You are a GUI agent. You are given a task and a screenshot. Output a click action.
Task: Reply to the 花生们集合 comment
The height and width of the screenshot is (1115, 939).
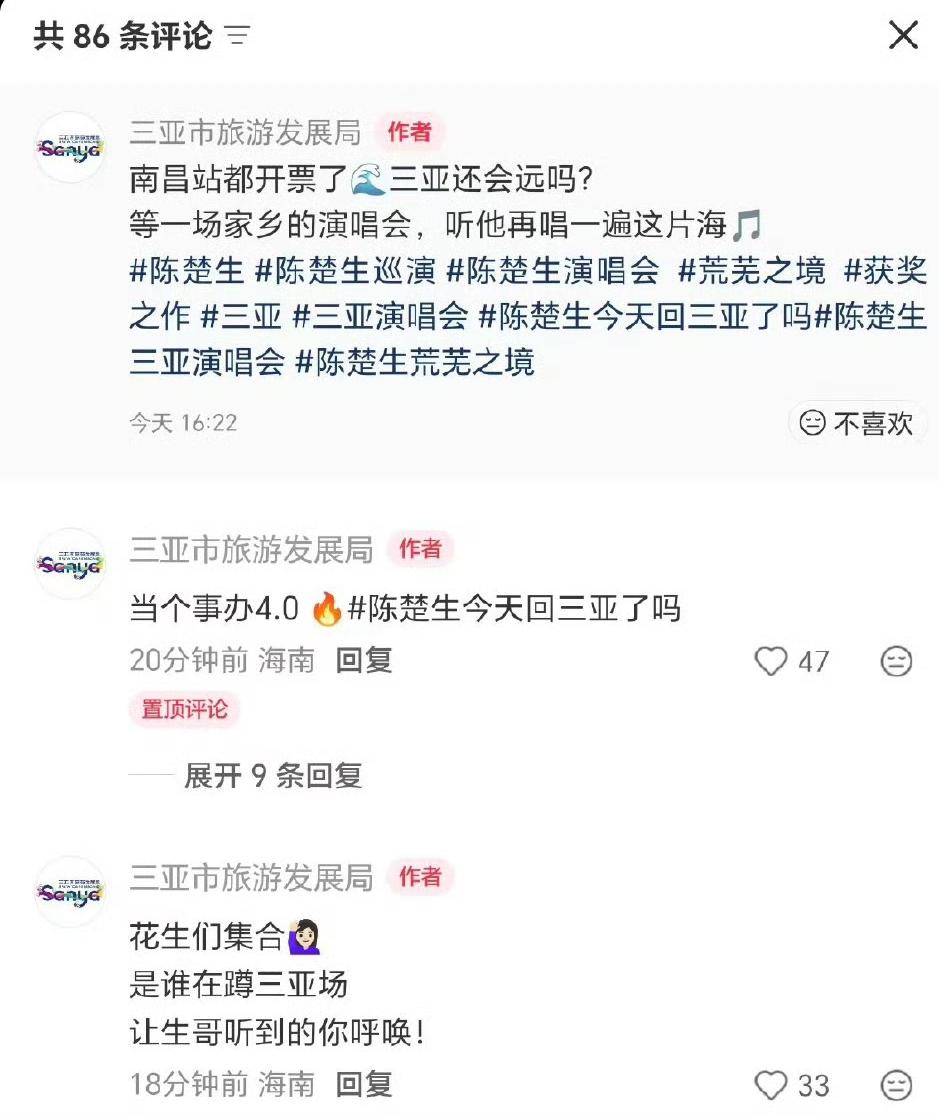coord(365,1085)
